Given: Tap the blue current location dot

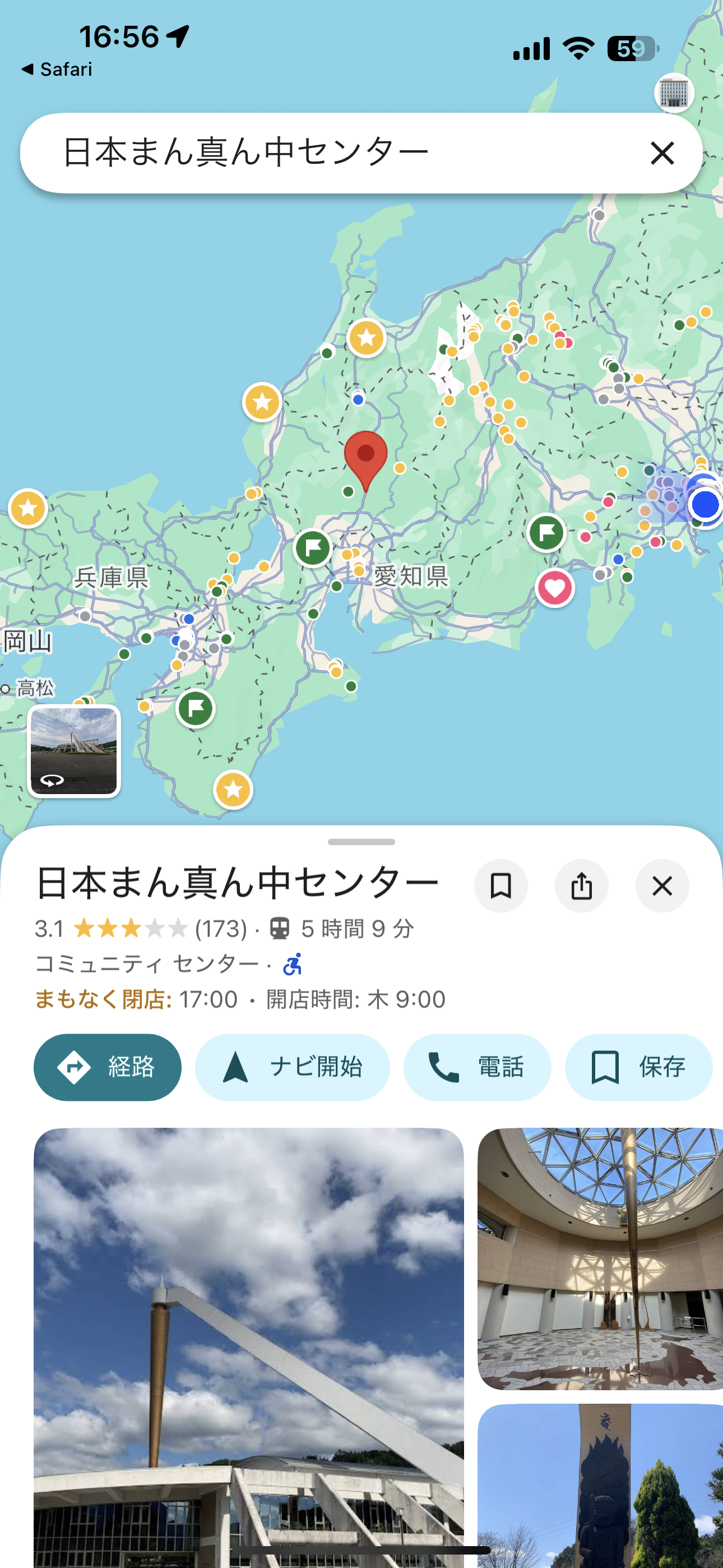Looking at the screenshot, I should [706, 505].
